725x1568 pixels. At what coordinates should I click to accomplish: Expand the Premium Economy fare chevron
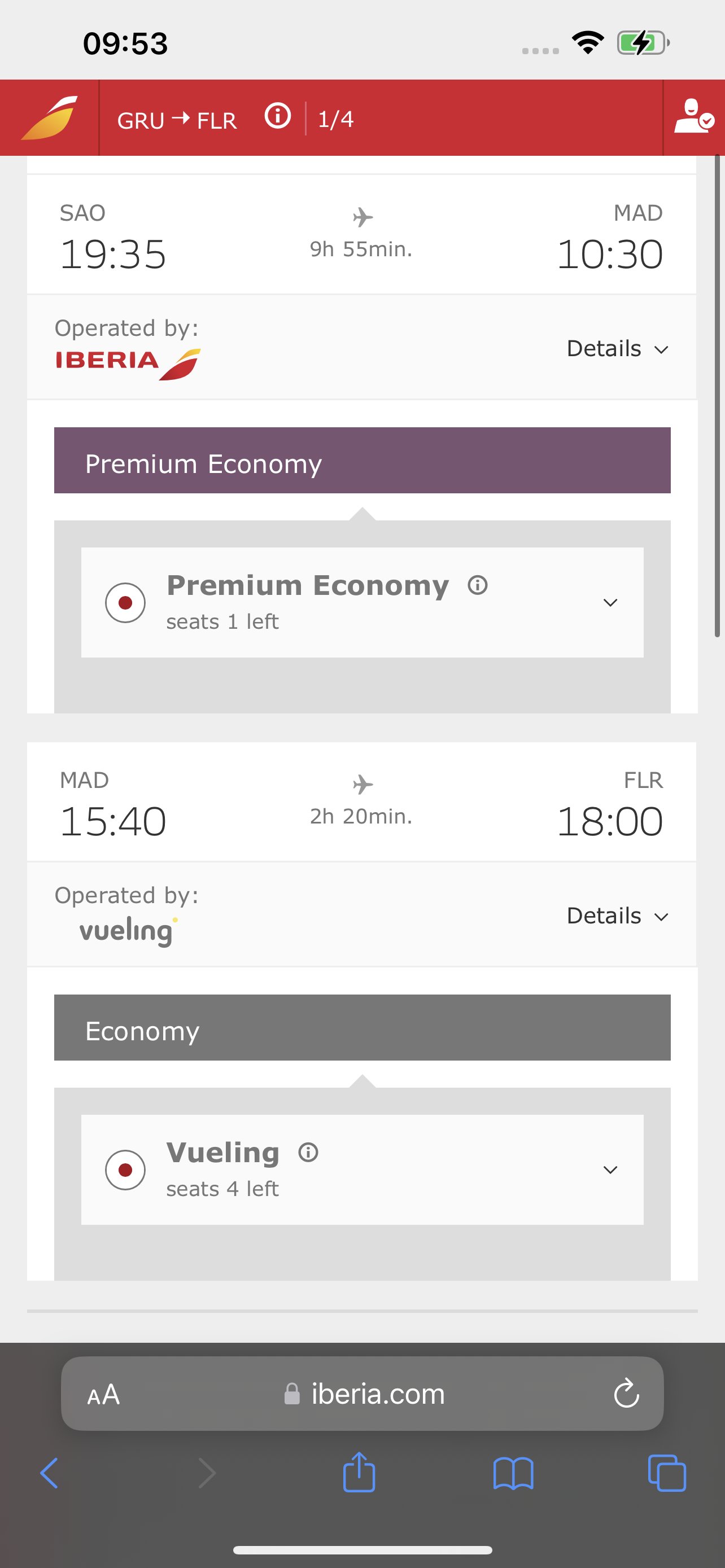[x=610, y=603]
